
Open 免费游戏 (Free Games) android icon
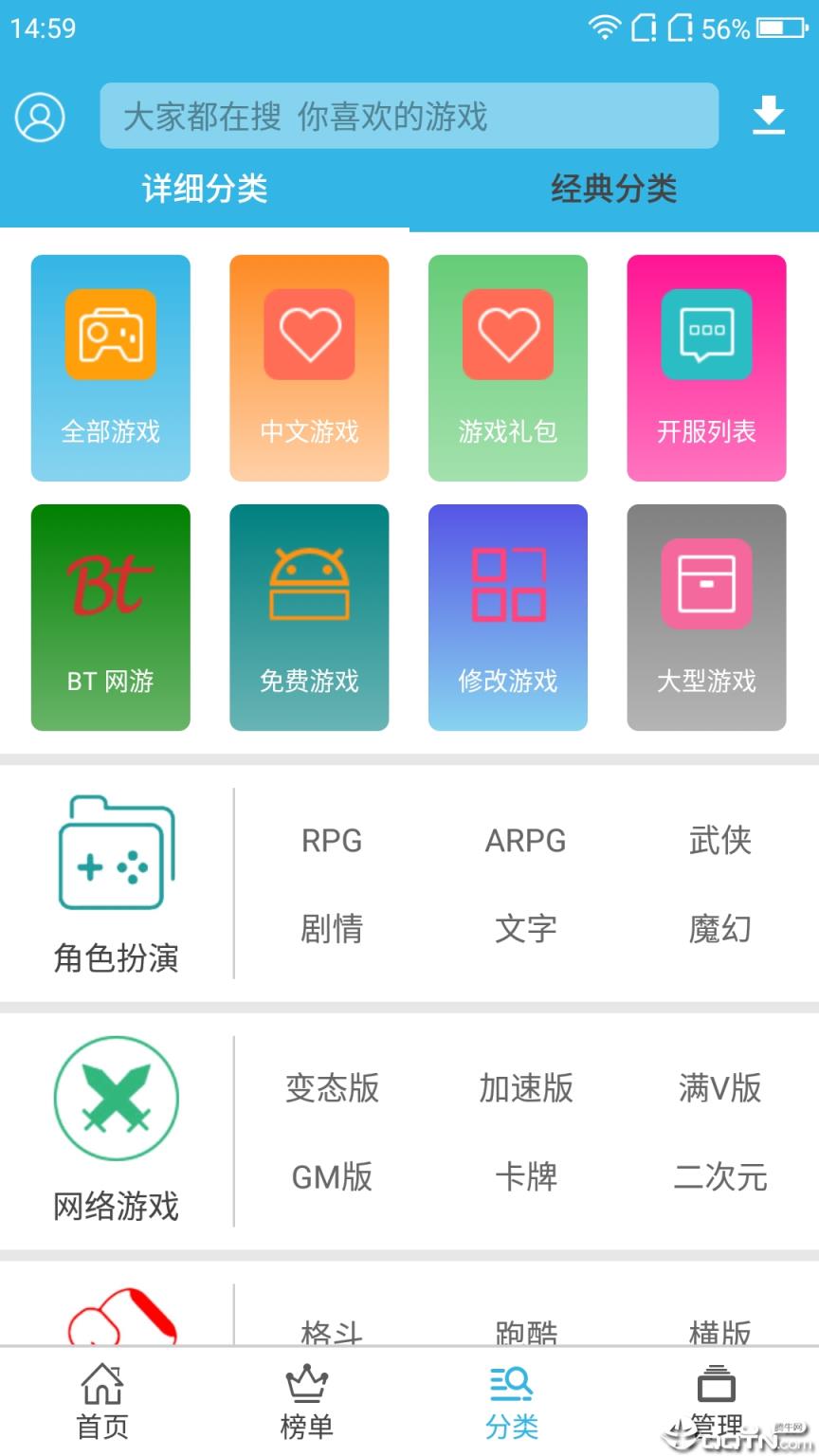pos(309,616)
